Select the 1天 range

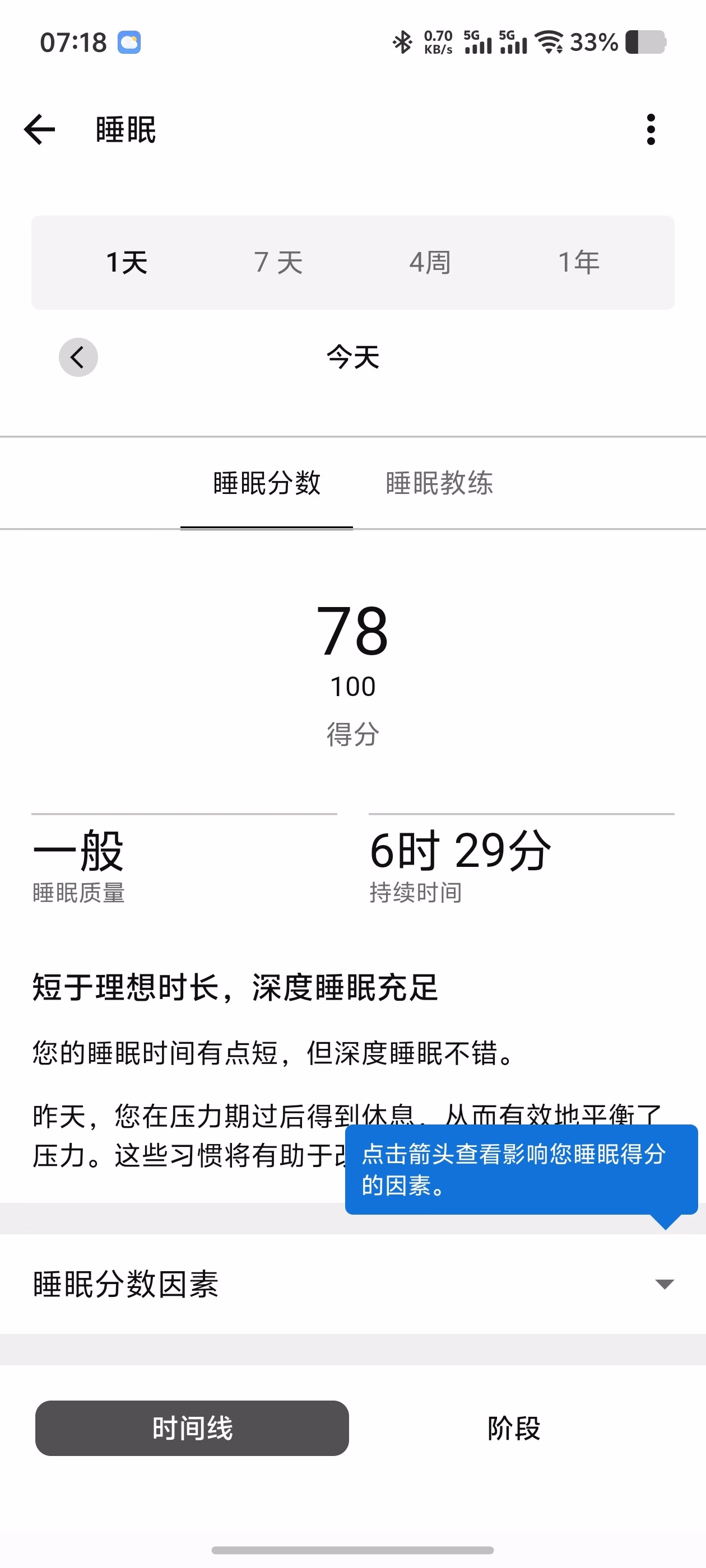pyautogui.click(x=127, y=262)
